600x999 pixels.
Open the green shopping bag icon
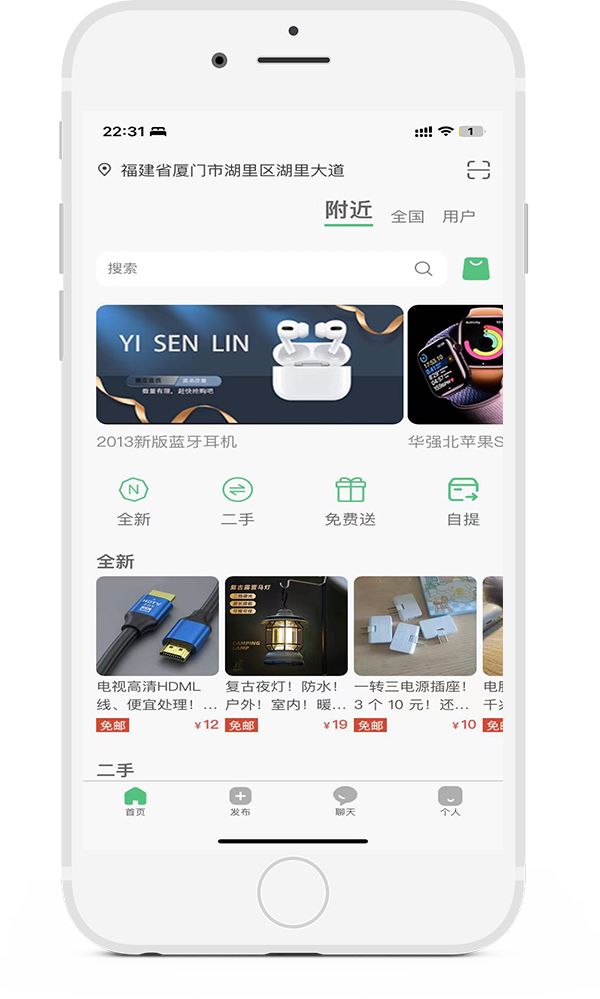click(x=476, y=268)
